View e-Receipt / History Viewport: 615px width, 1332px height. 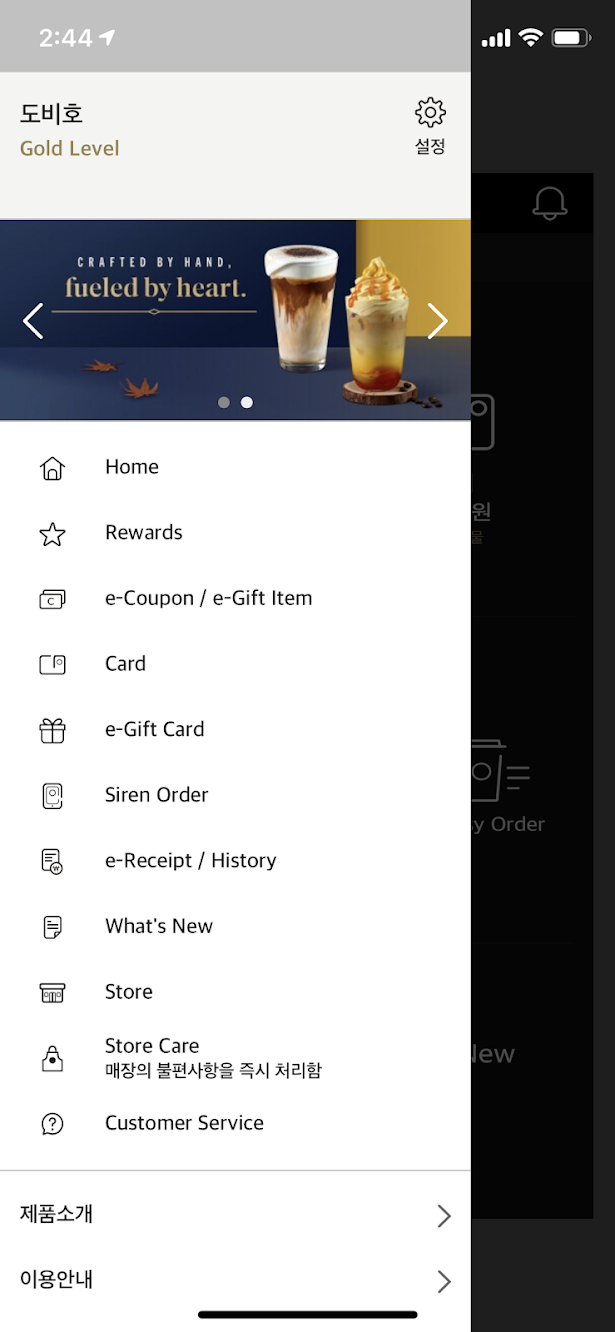[190, 861]
